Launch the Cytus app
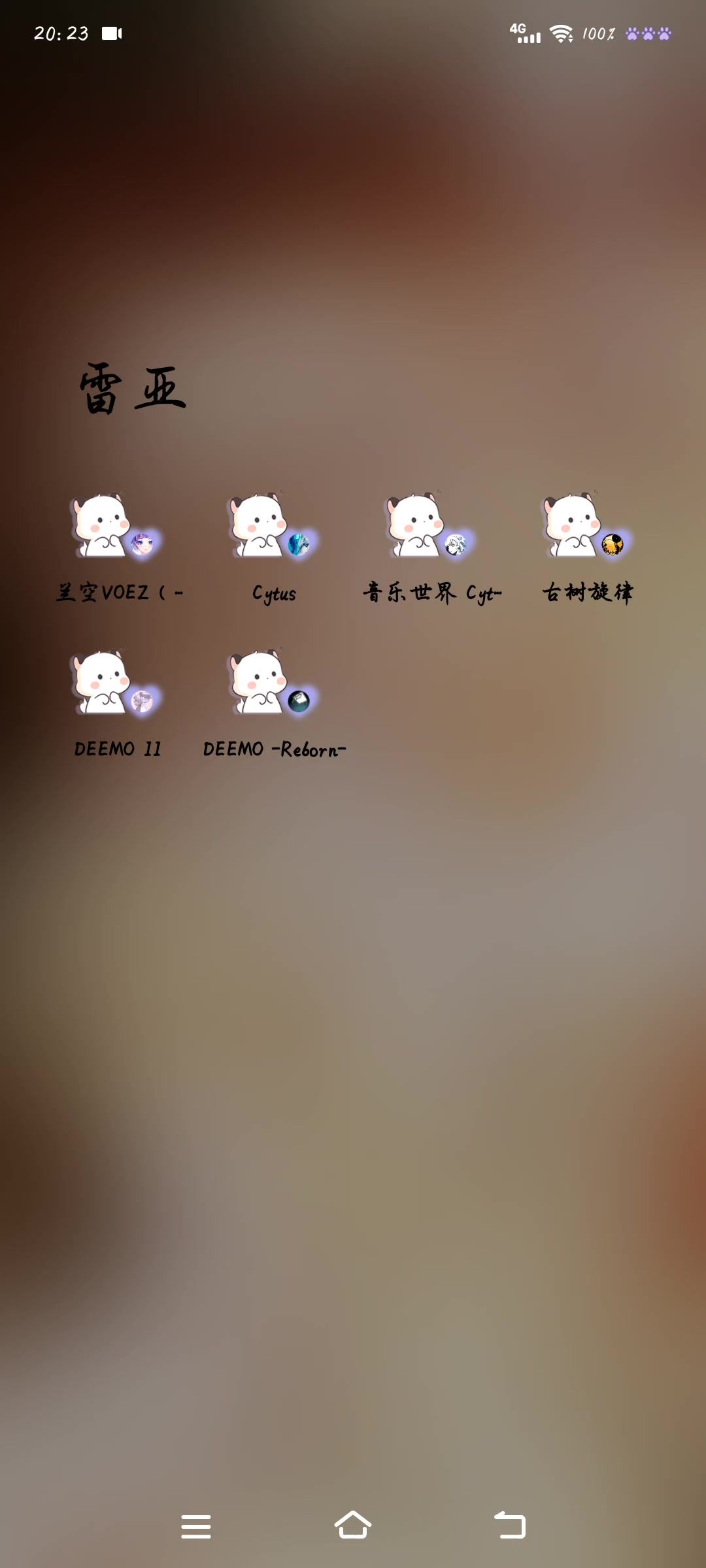The image size is (706, 1568). (x=275, y=527)
